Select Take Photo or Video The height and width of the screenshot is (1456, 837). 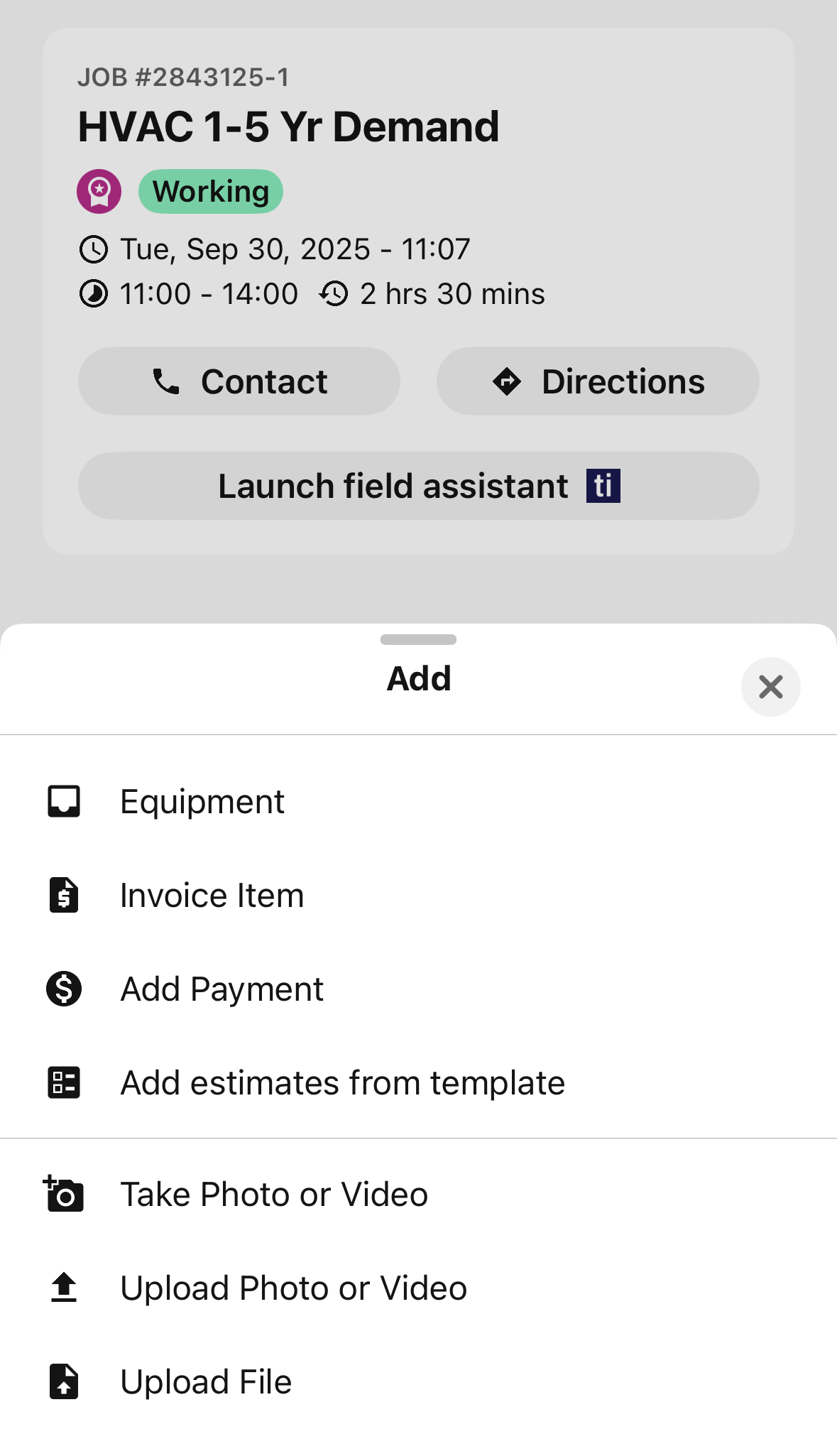[274, 1195]
